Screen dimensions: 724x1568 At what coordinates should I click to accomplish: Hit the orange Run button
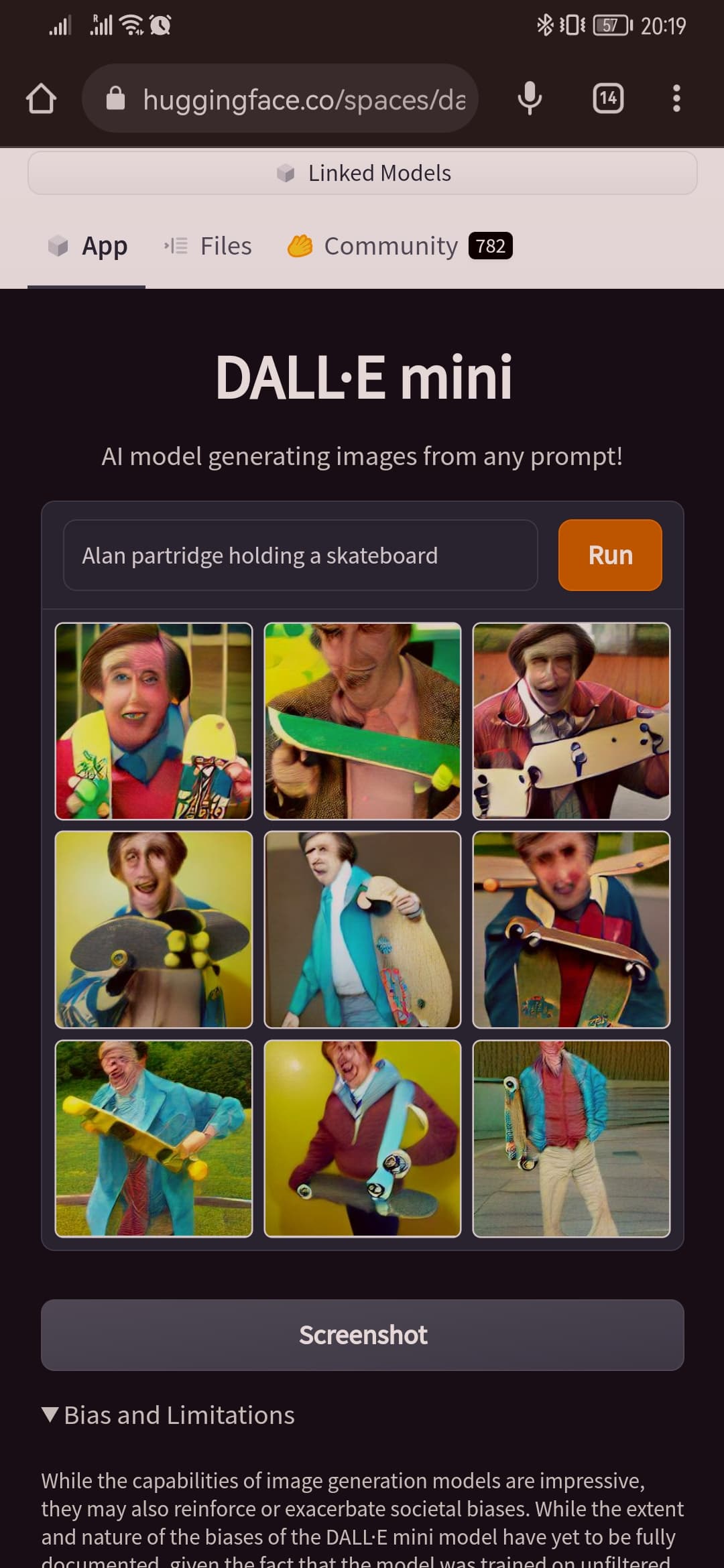click(610, 556)
